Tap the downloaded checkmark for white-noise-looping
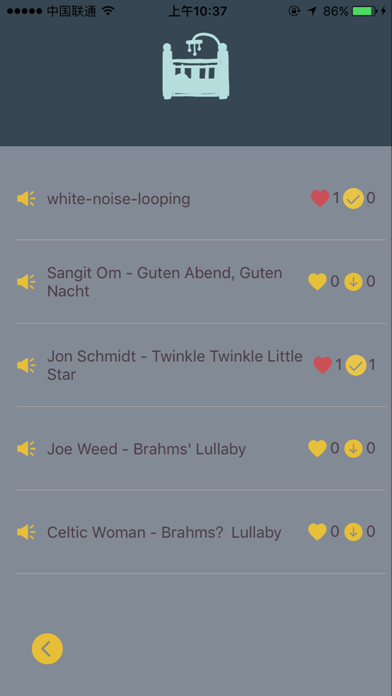Image resolution: width=392 pixels, height=696 pixels. 354,198
